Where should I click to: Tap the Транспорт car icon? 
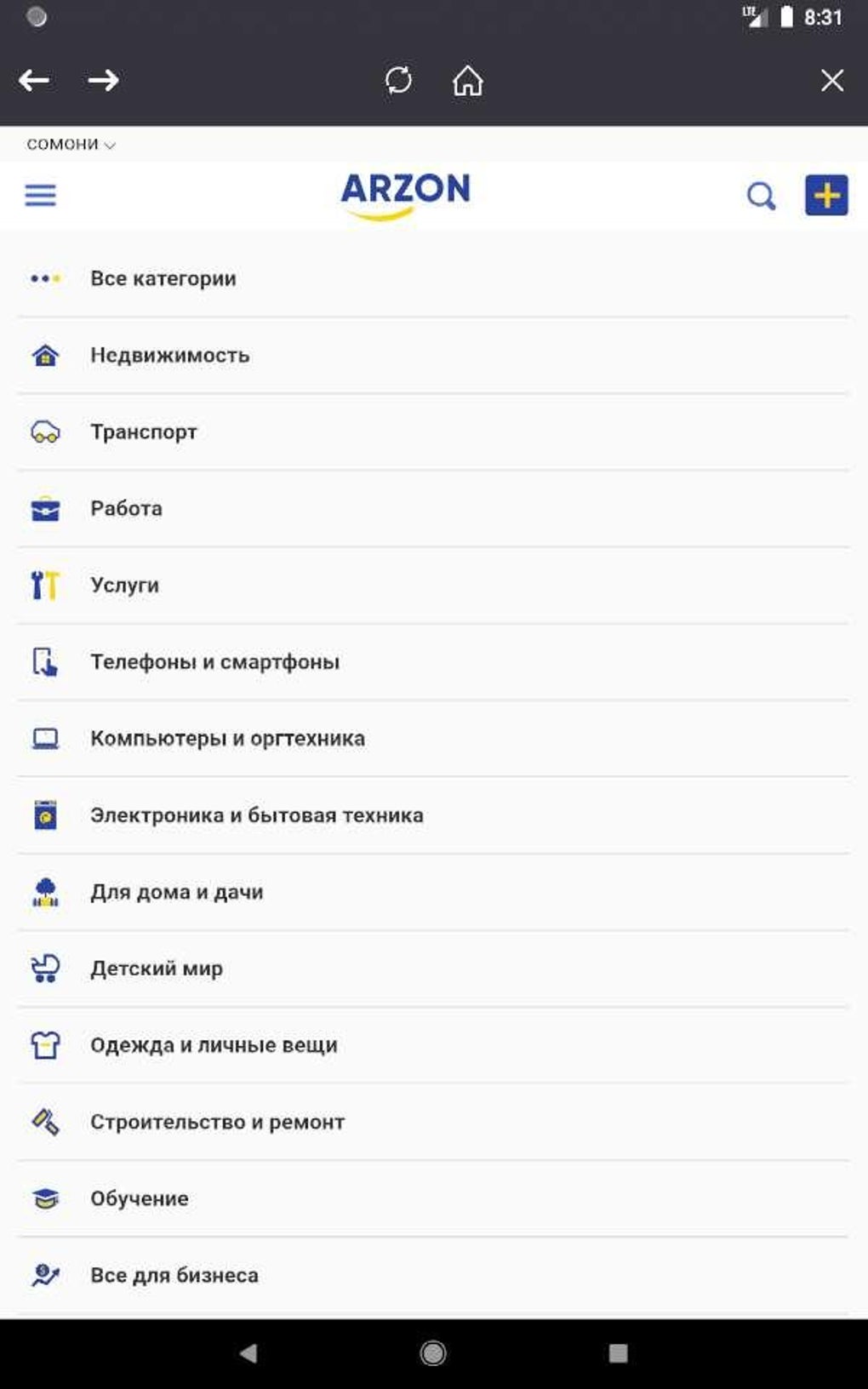tap(45, 432)
